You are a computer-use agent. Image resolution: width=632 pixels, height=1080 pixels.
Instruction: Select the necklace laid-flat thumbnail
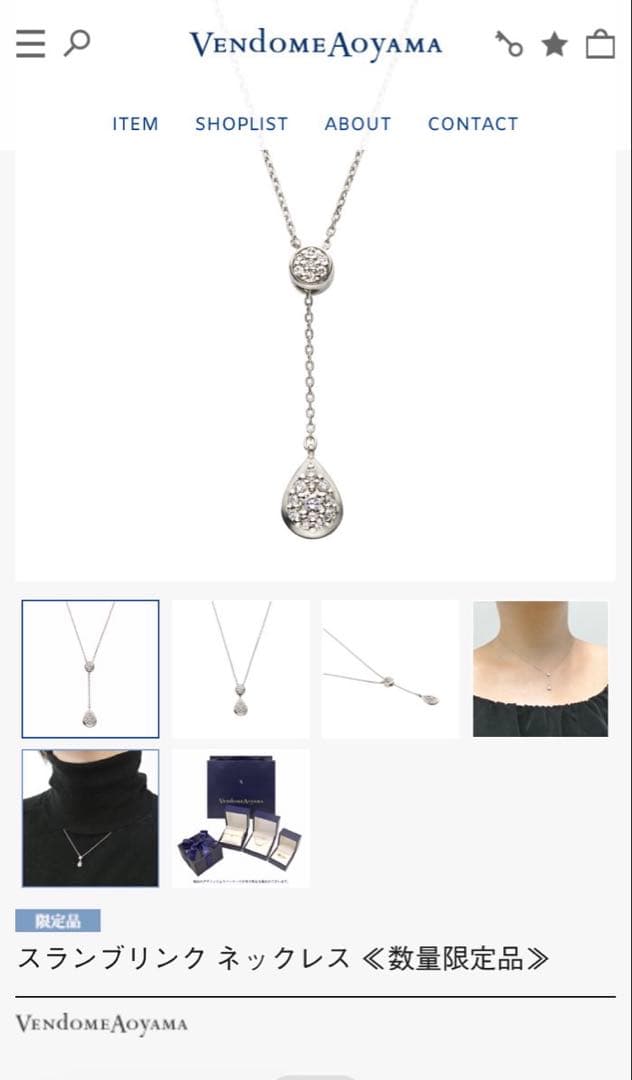coord(390,669)
